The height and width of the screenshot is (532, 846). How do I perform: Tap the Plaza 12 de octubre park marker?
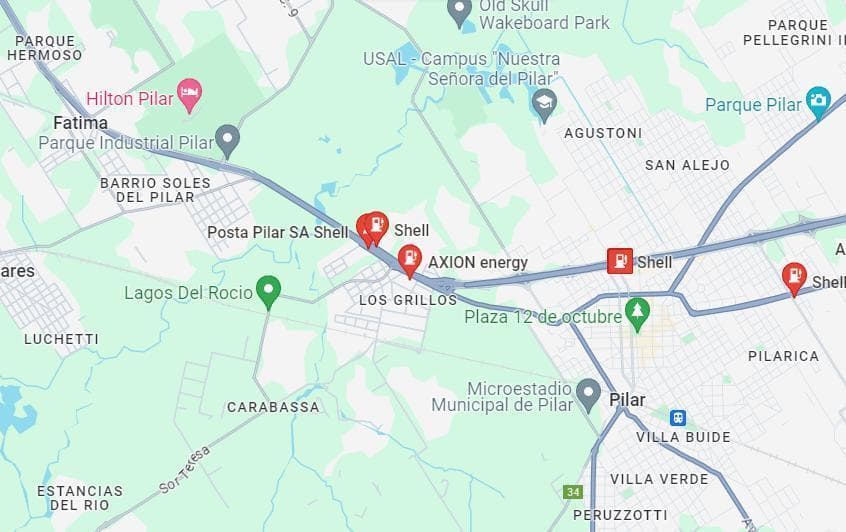point(637,312)
